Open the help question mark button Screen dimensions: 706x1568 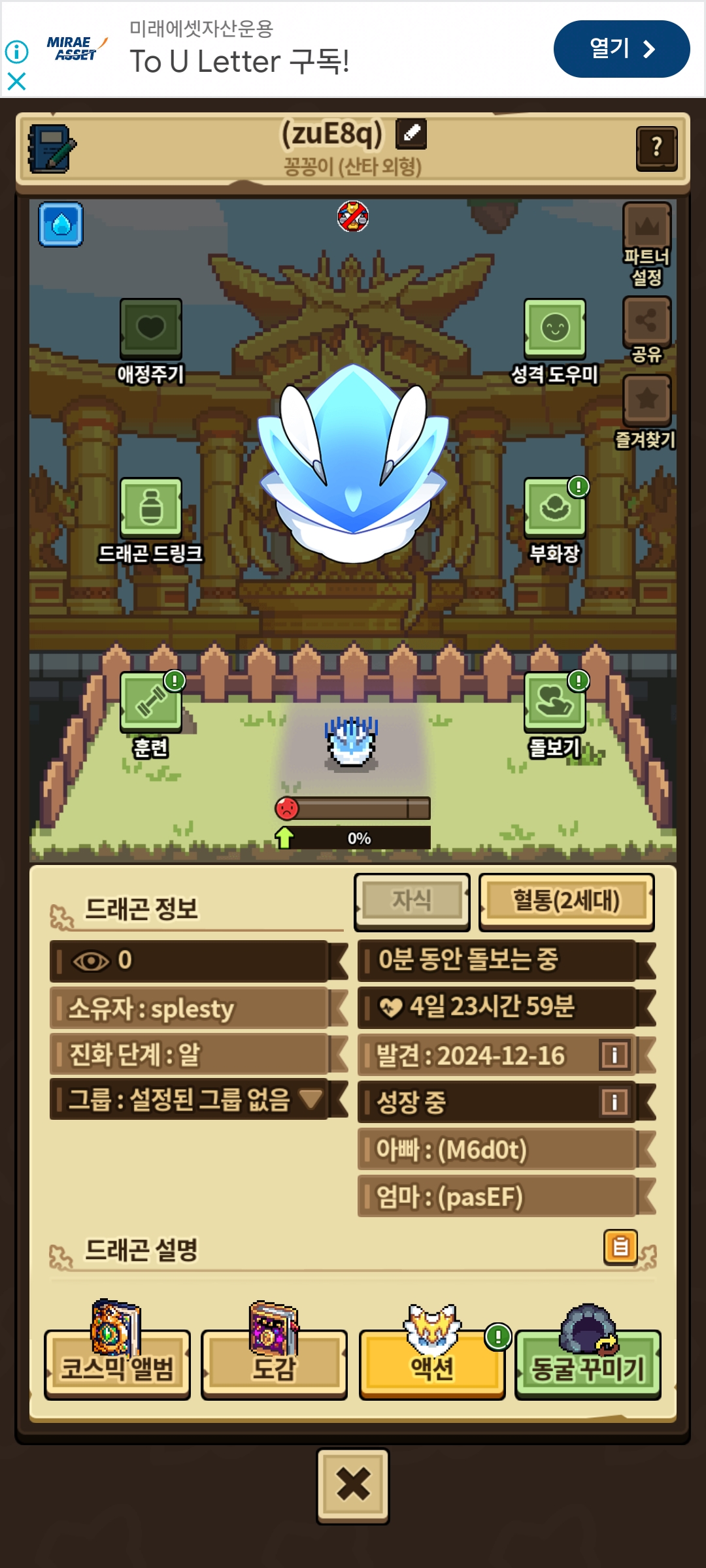(656, 148)
